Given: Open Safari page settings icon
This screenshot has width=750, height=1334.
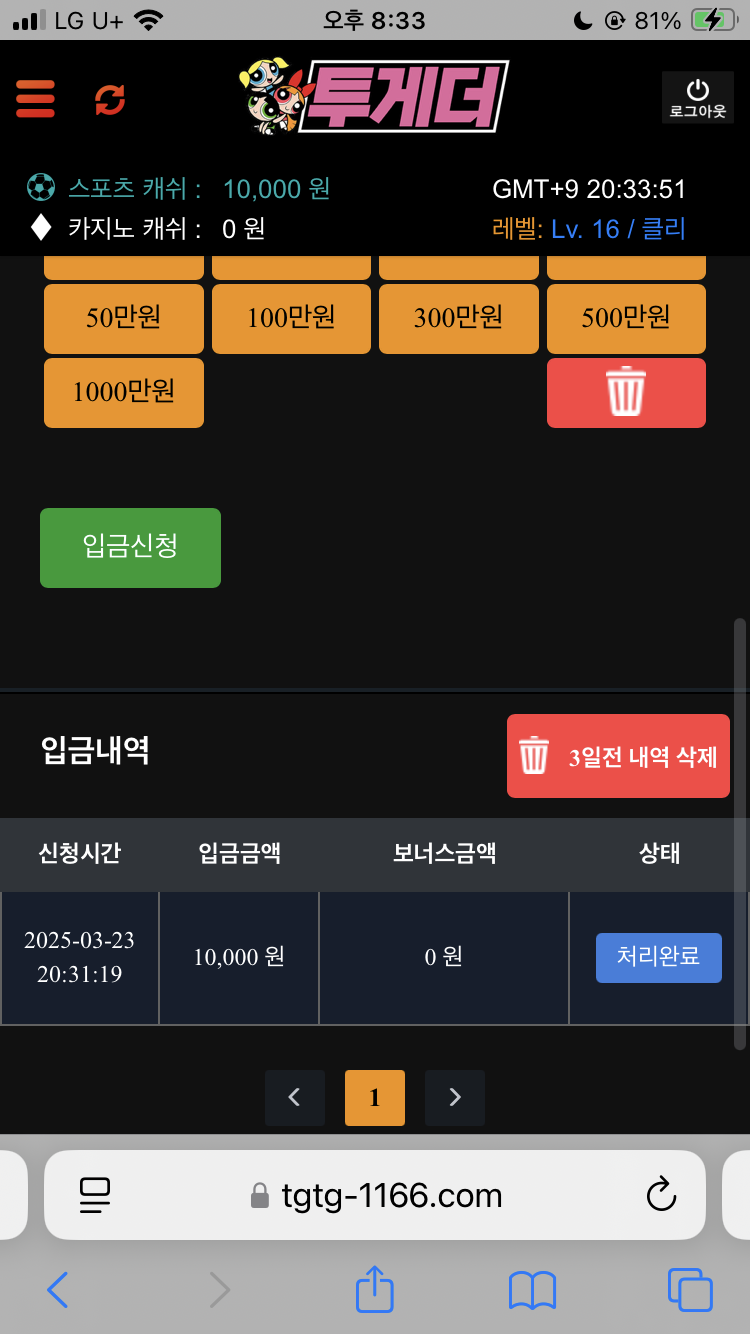Looking at the screenshot, I should coord(94,1195).
